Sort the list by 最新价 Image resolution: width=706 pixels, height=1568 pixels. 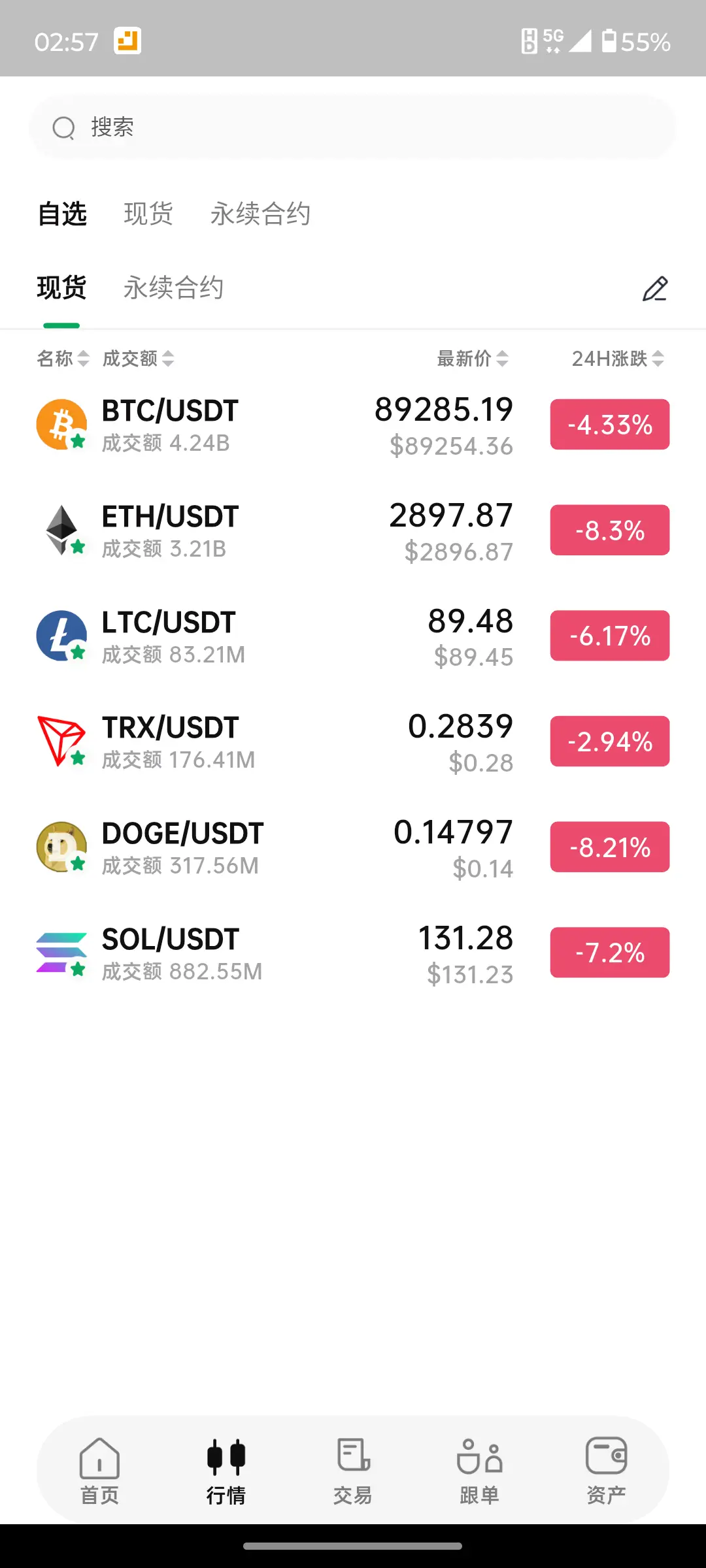pos(472,358)
